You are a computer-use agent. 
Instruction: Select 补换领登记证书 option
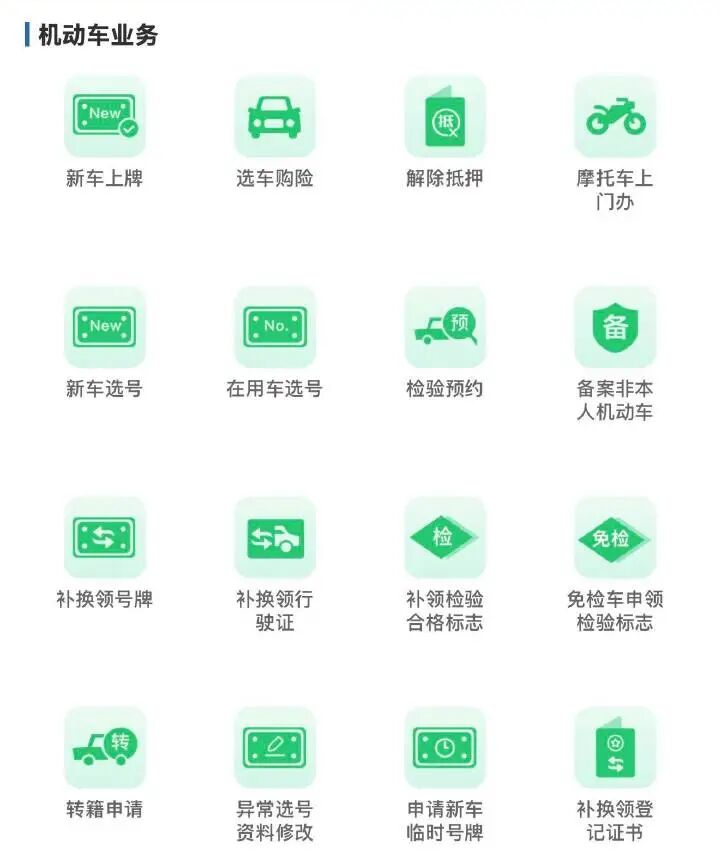tap(615, 748)
